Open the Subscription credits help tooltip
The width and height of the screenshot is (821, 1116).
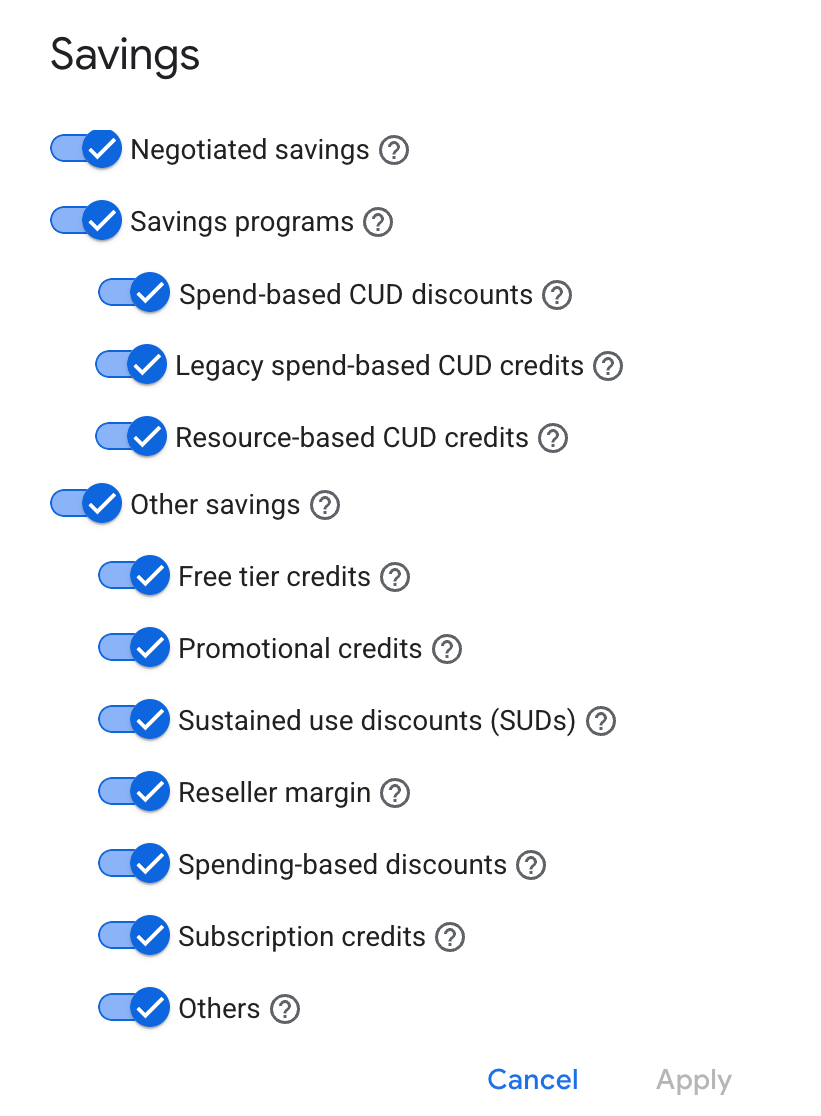pos(450,937)
